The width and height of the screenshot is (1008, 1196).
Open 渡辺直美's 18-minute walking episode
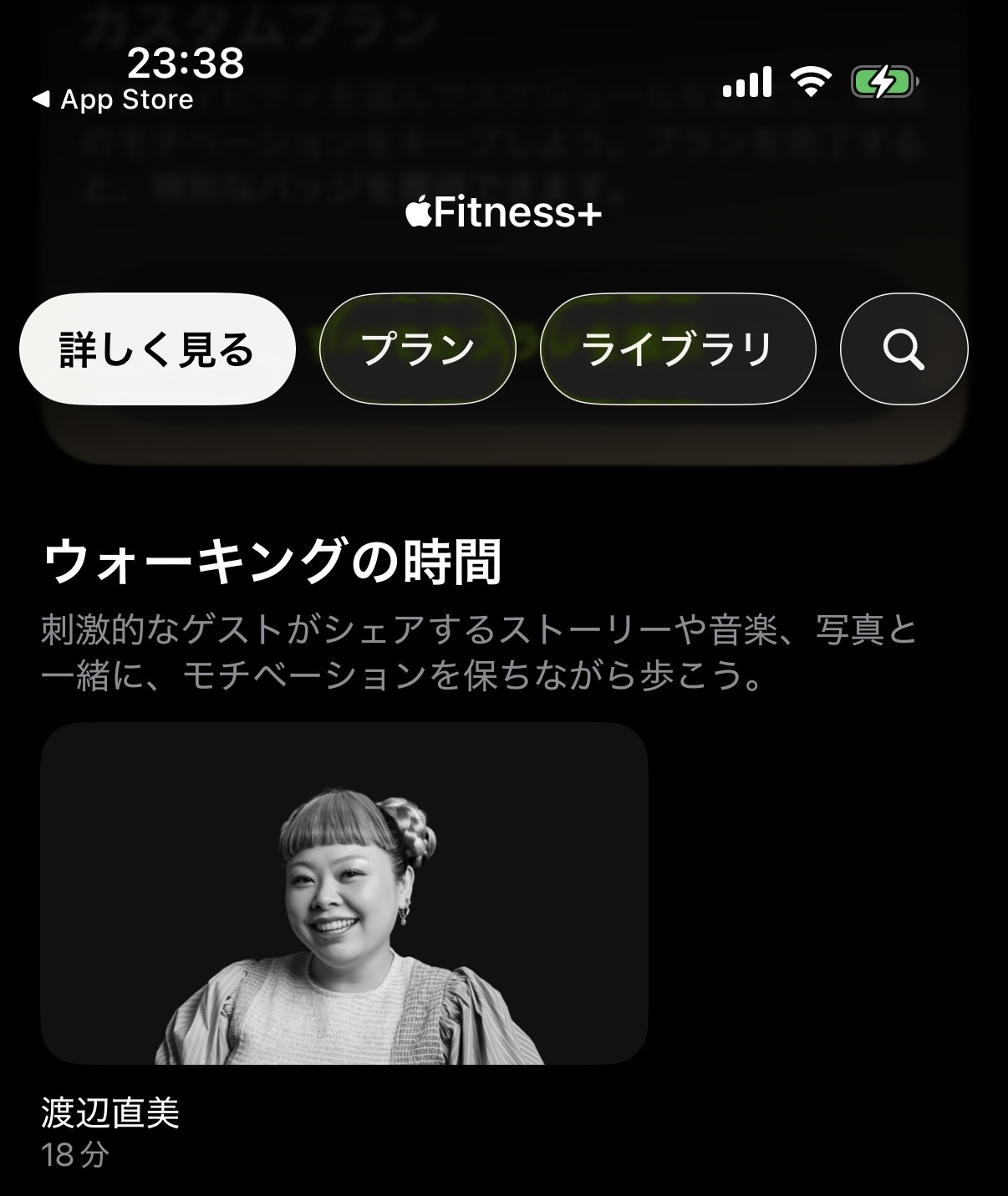[344, 893]
